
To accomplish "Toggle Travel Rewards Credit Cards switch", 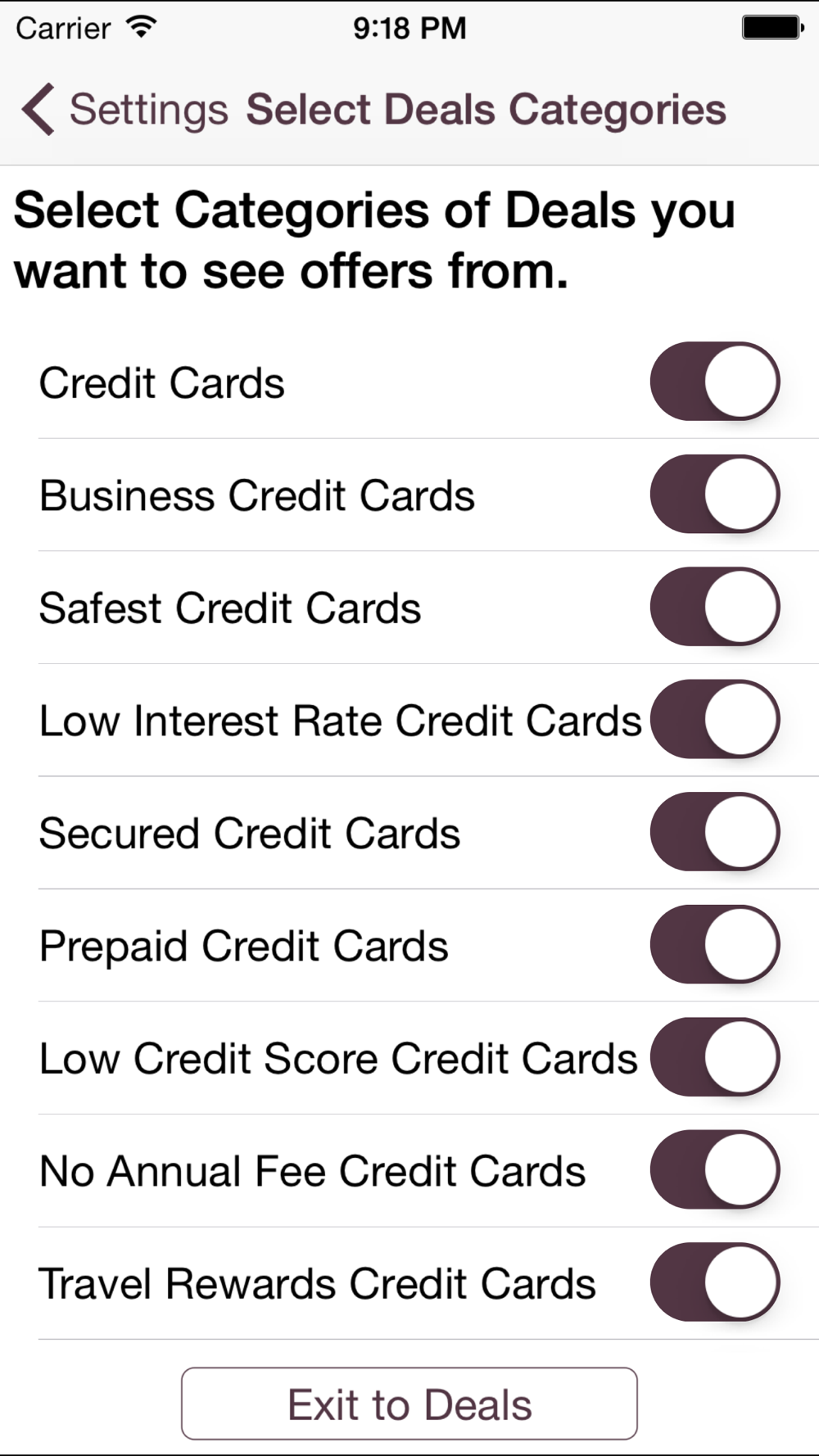I will click(715, 1282).
